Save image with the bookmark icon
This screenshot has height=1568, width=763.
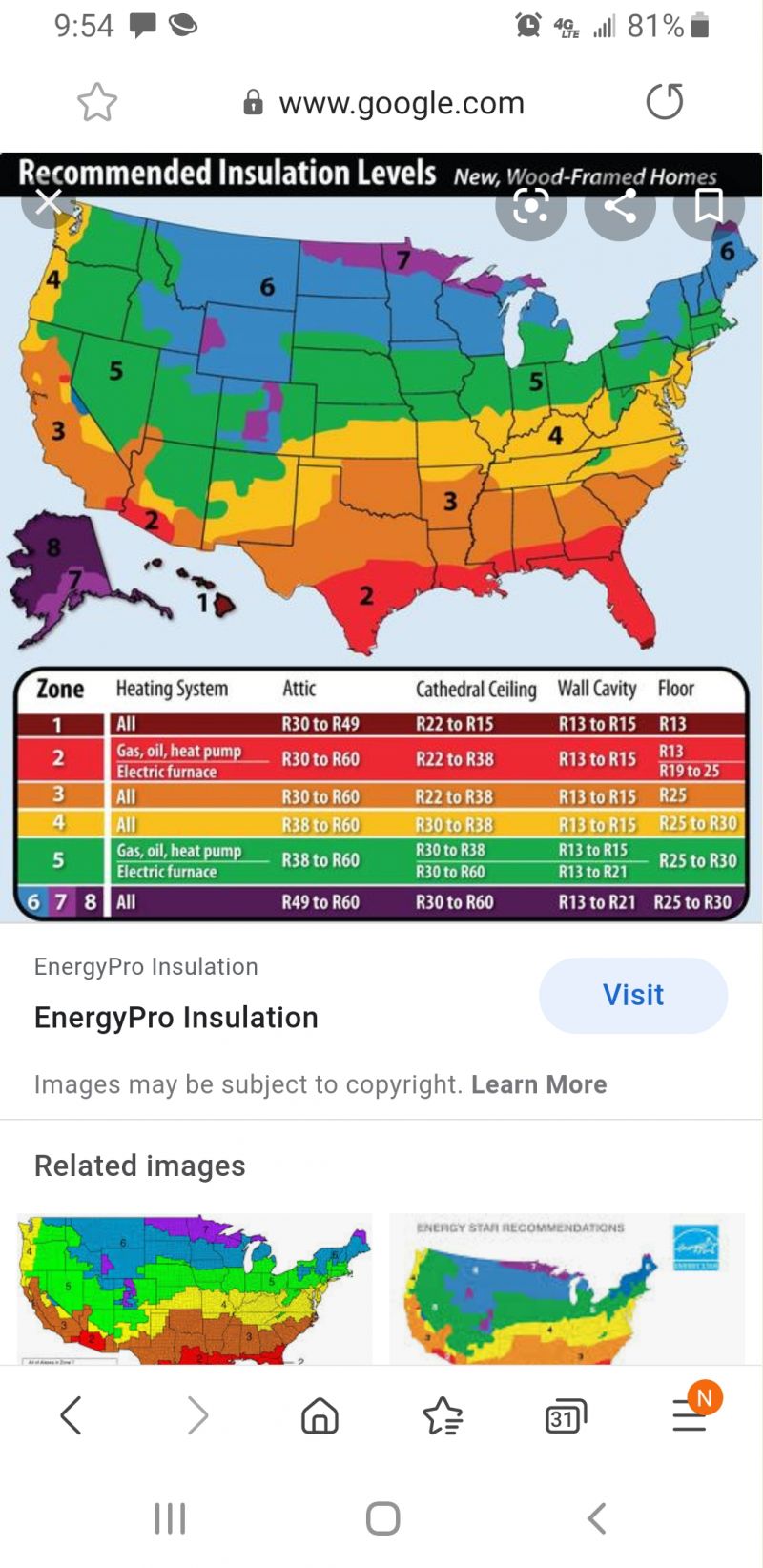click(x=709, y=205)
